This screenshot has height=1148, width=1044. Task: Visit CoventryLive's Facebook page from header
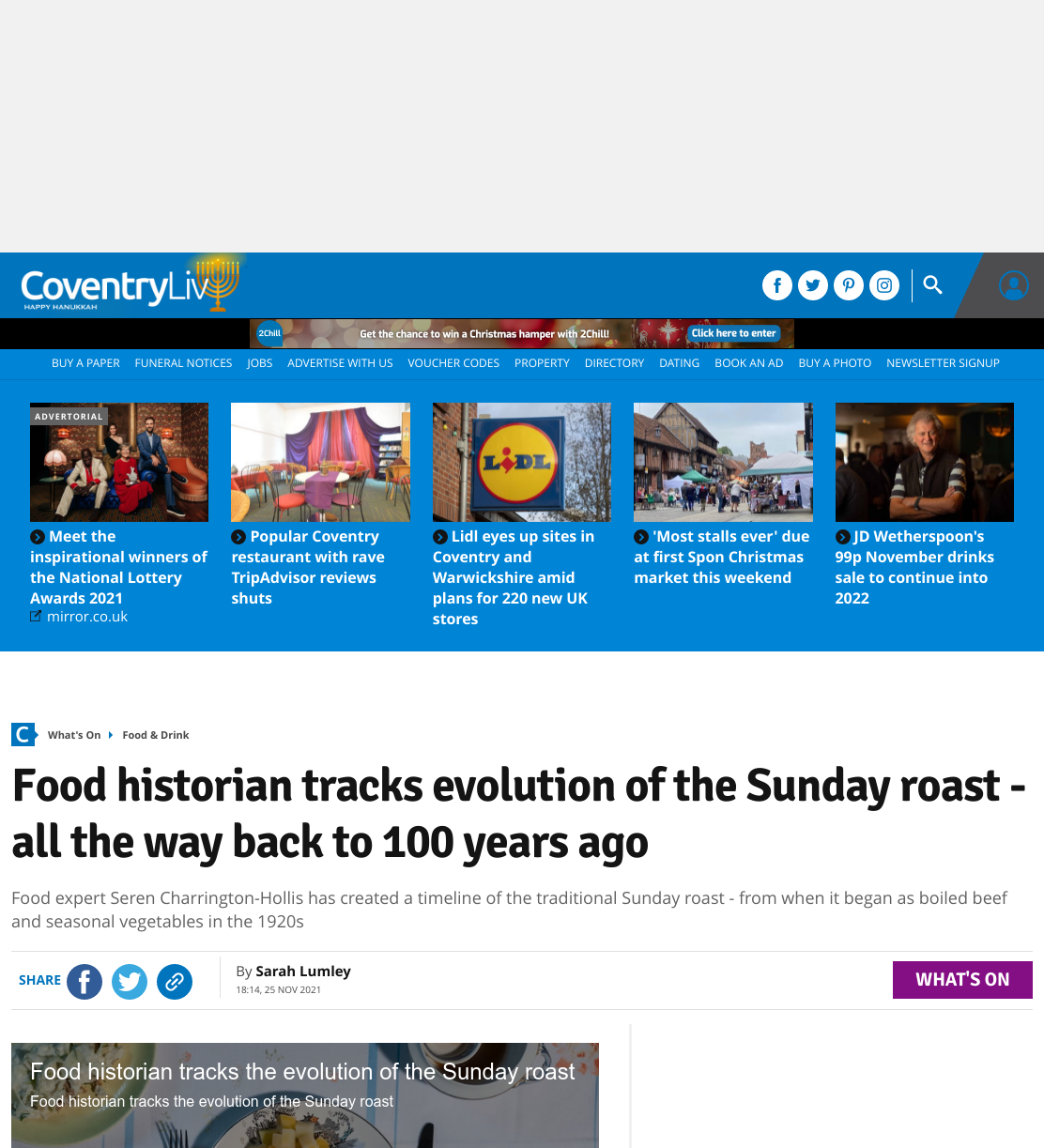[777, 285]
